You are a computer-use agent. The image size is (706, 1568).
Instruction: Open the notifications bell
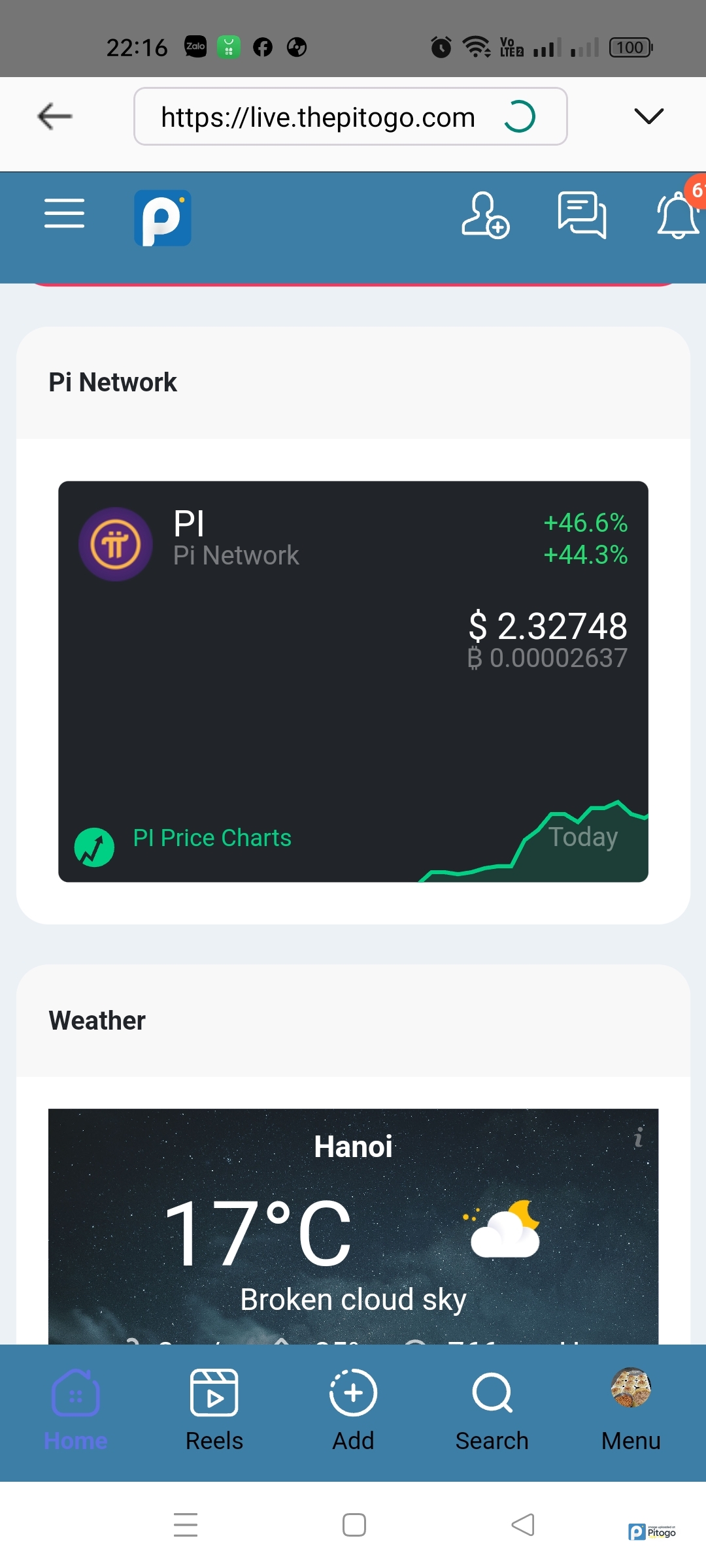[x=677, y=215]
